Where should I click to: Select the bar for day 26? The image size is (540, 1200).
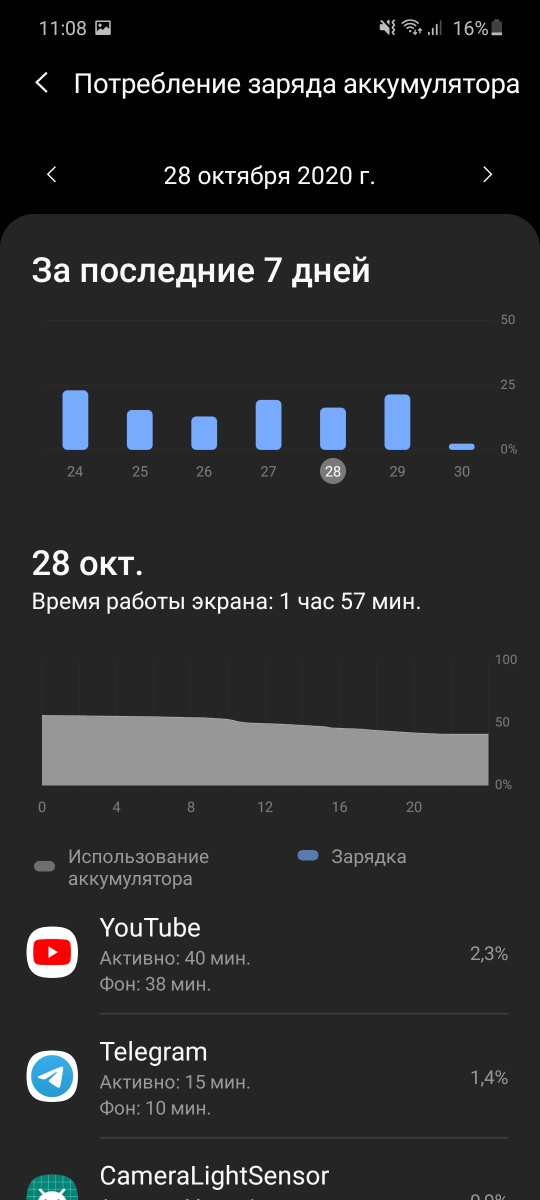coord(204,433)
